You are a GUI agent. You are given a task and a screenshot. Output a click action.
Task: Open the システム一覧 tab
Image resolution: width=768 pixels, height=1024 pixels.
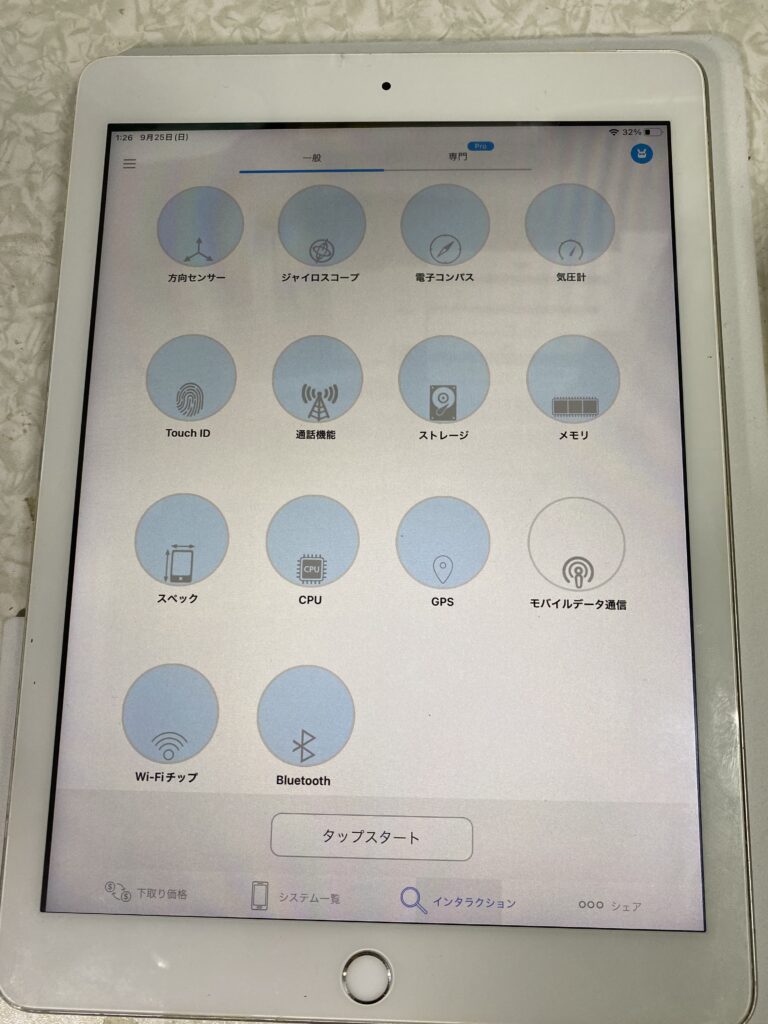[x=295, y=897]
